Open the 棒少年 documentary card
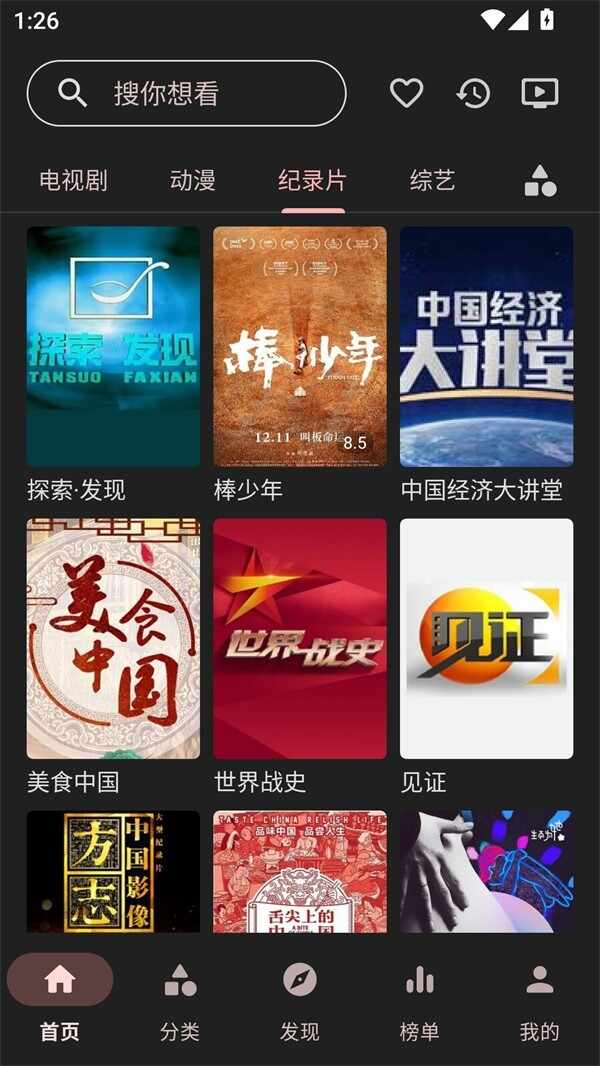The image size is (600, 1066). click(300, 364)
